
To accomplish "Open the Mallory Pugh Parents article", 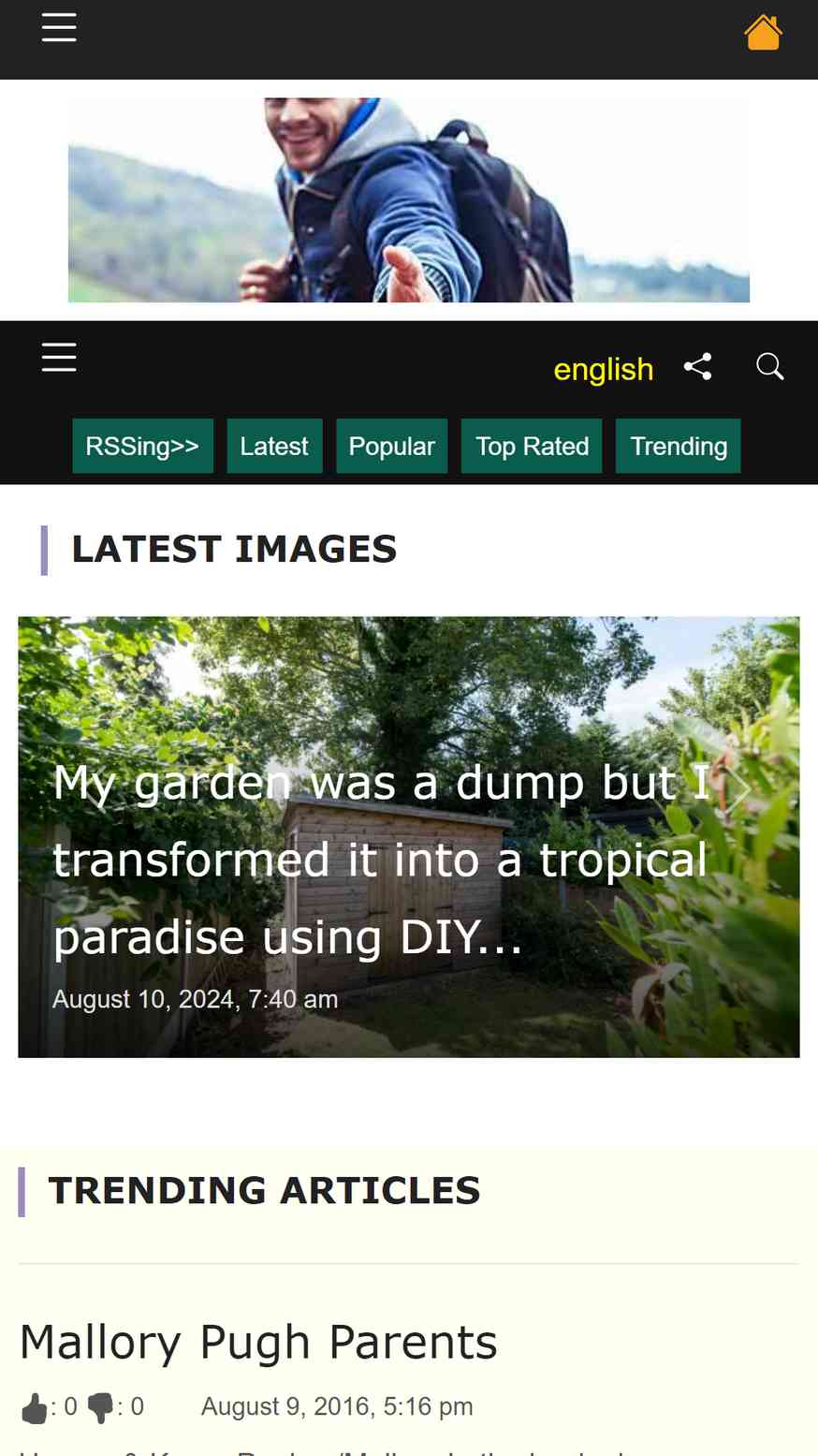I will 258,1342.
